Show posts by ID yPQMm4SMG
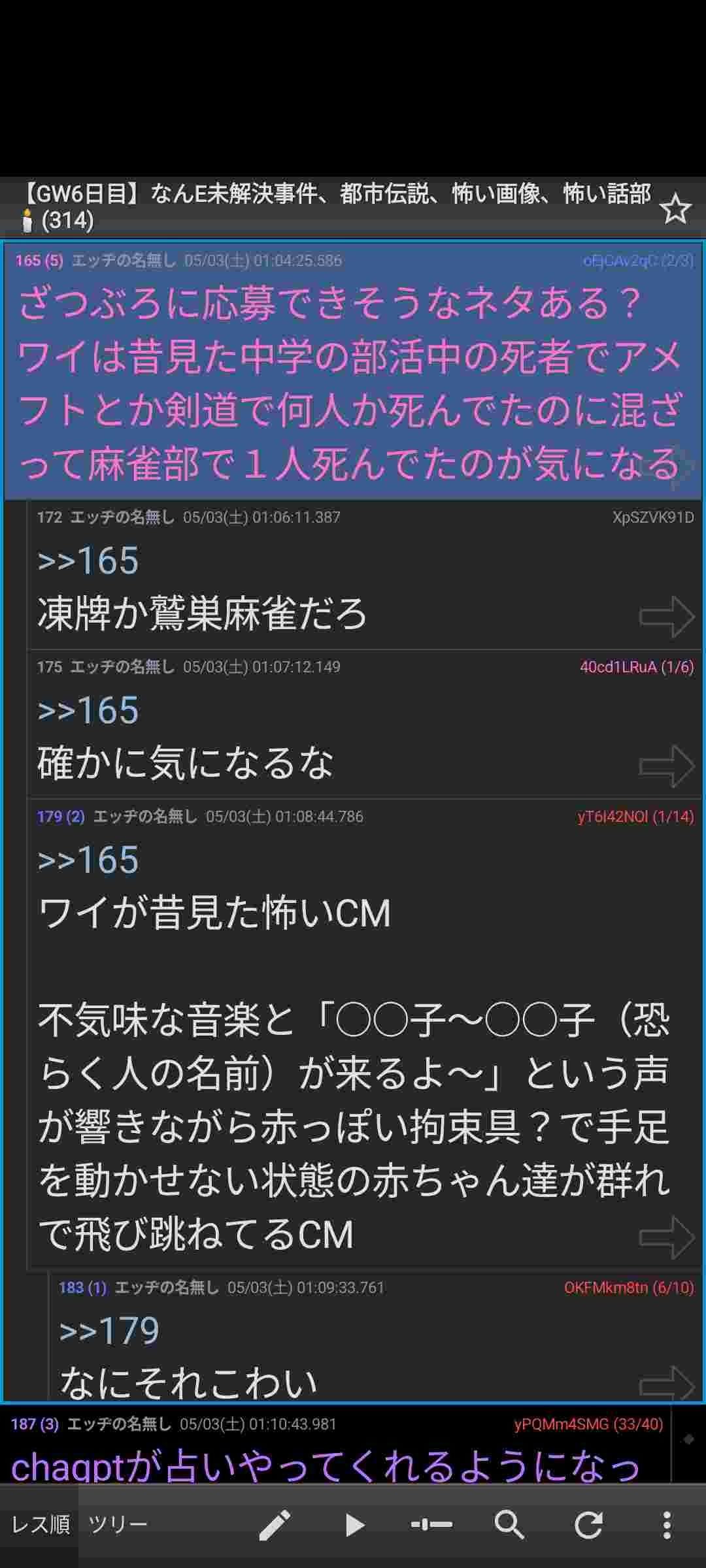 coord(588,1424)
